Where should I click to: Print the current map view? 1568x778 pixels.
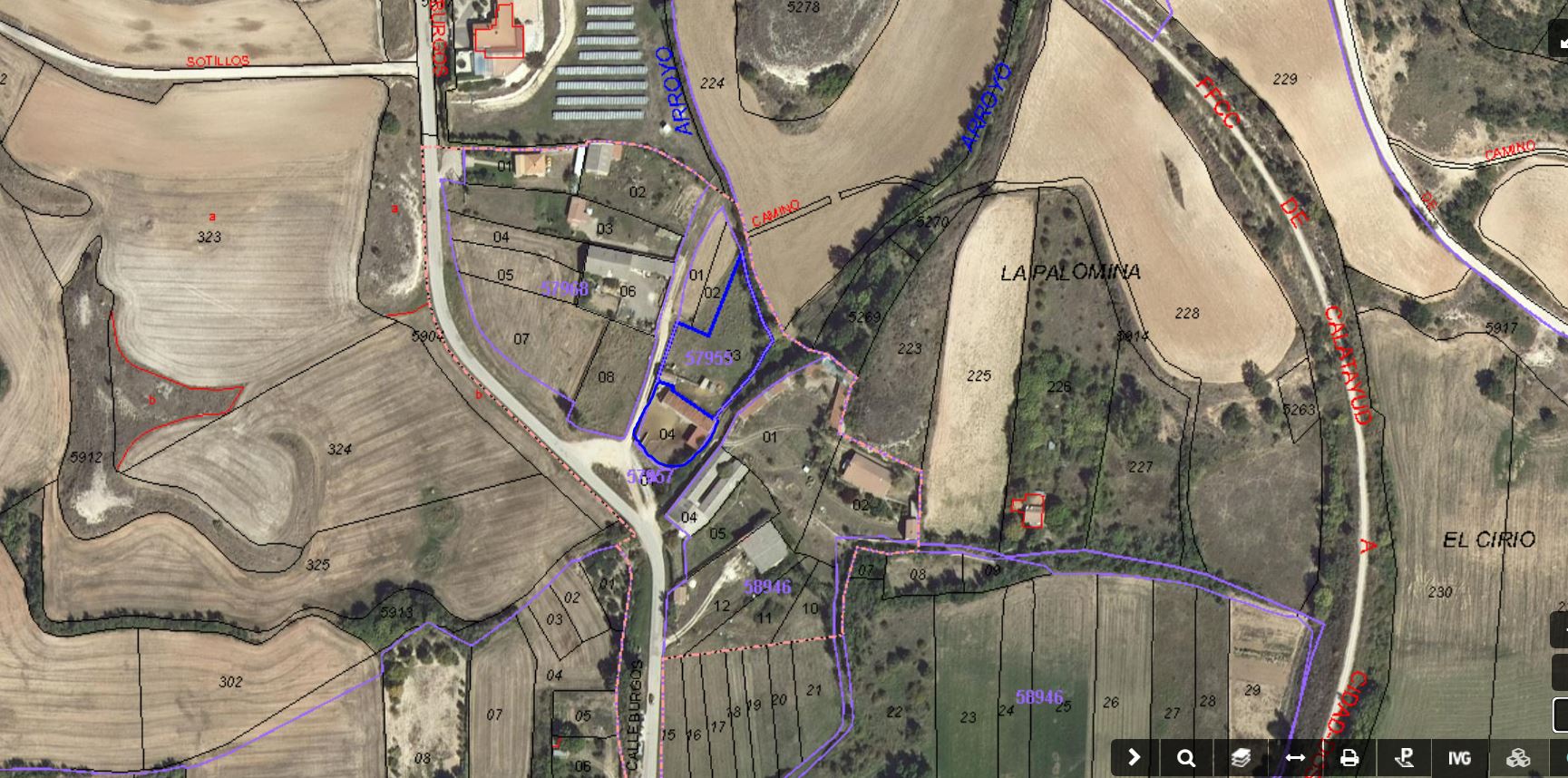click(1349, 757)
